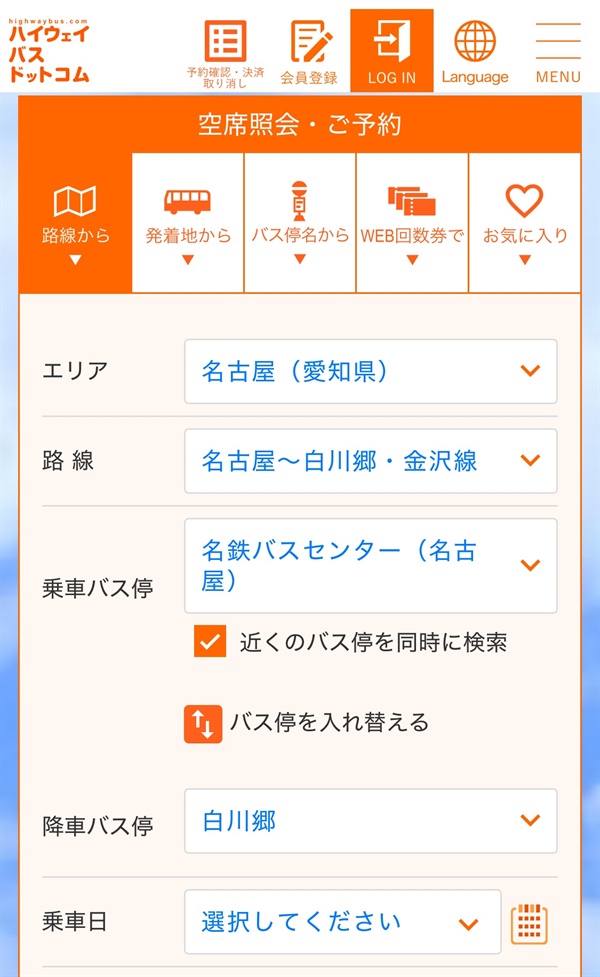The image size is (600, 977).
Task: Expand the 降車バス停 dropdown showing 白川郷
Action: point(371,821)
